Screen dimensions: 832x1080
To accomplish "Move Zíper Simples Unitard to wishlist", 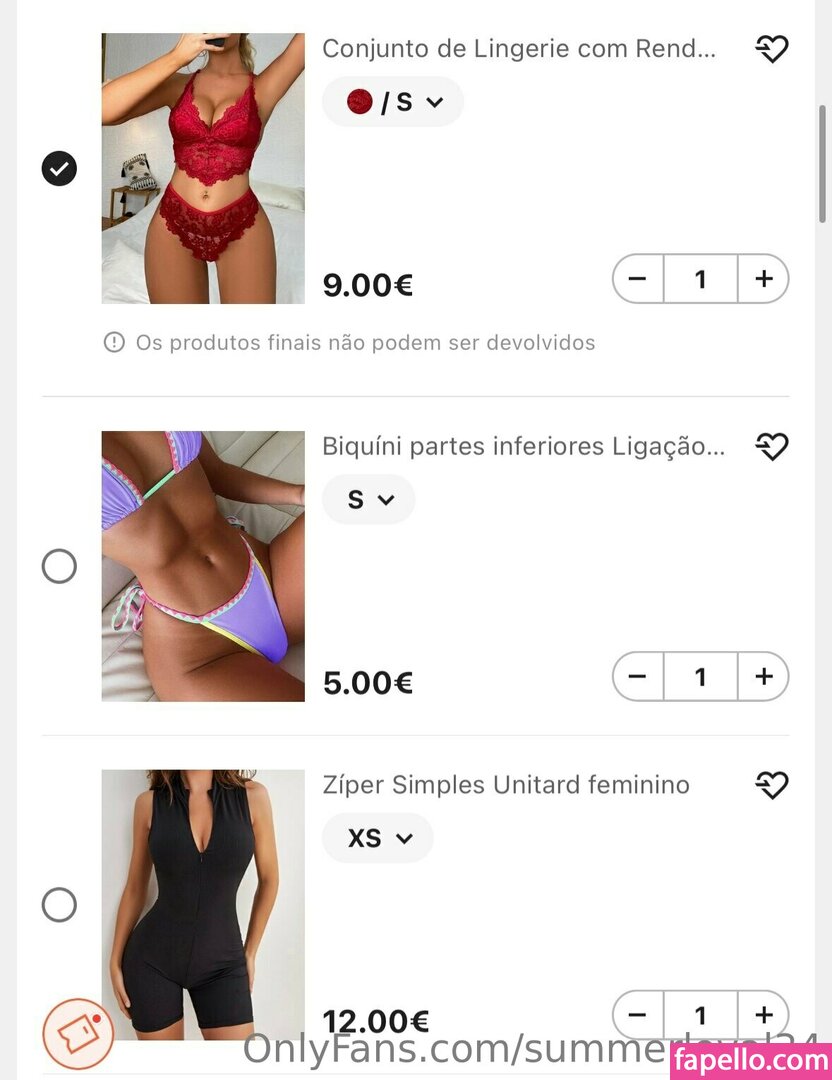I will tap(771, 785).
